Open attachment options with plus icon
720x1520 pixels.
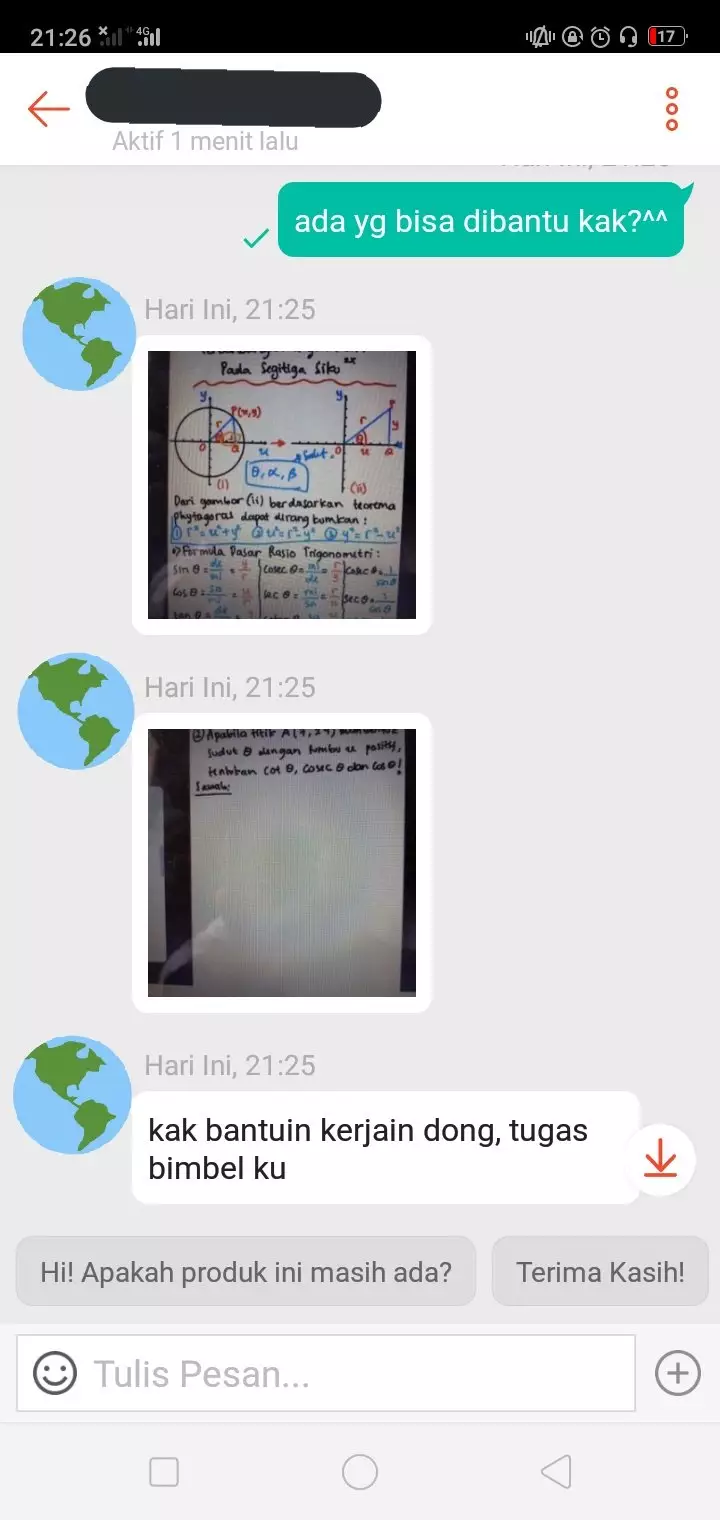[x=677, y=1373]
